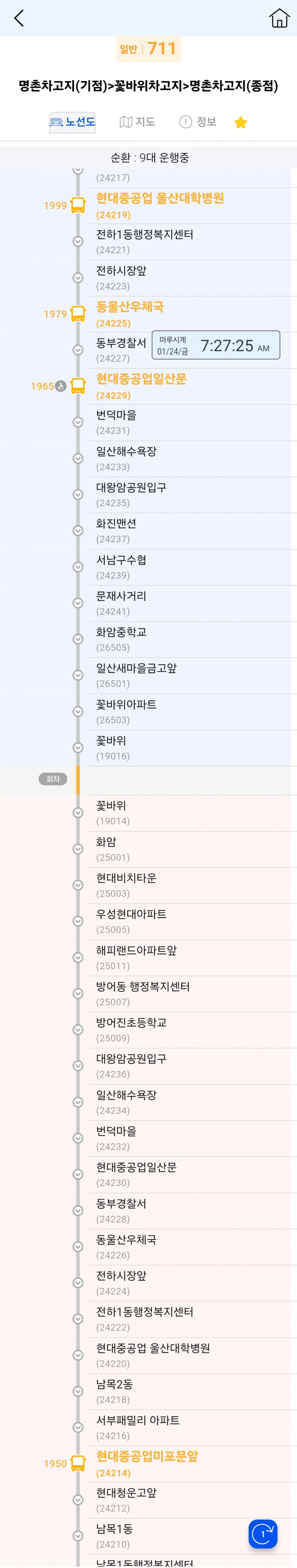Switch to the 지도 map tab

[x=137, y=122]
